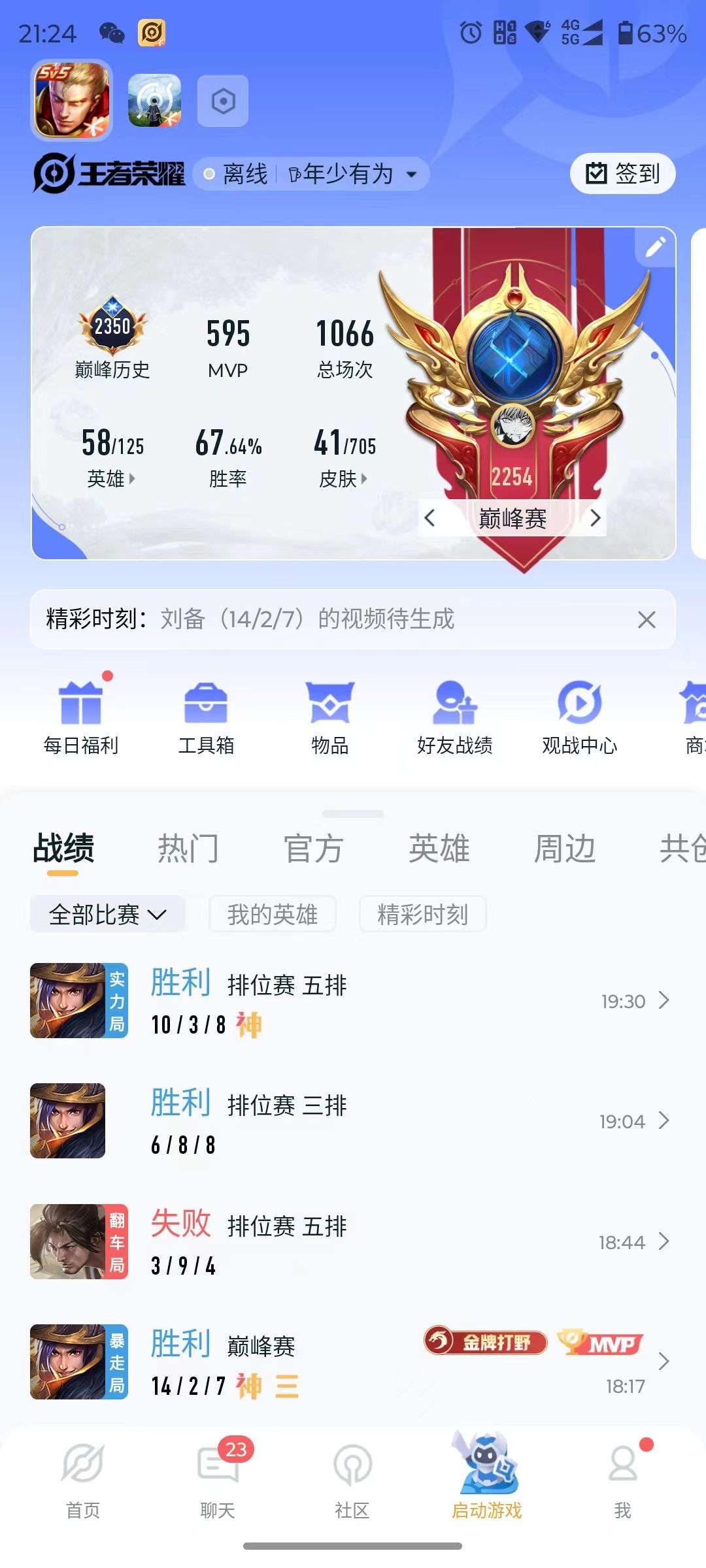Tap the 签到 check-in button

[x=622, y=173]
